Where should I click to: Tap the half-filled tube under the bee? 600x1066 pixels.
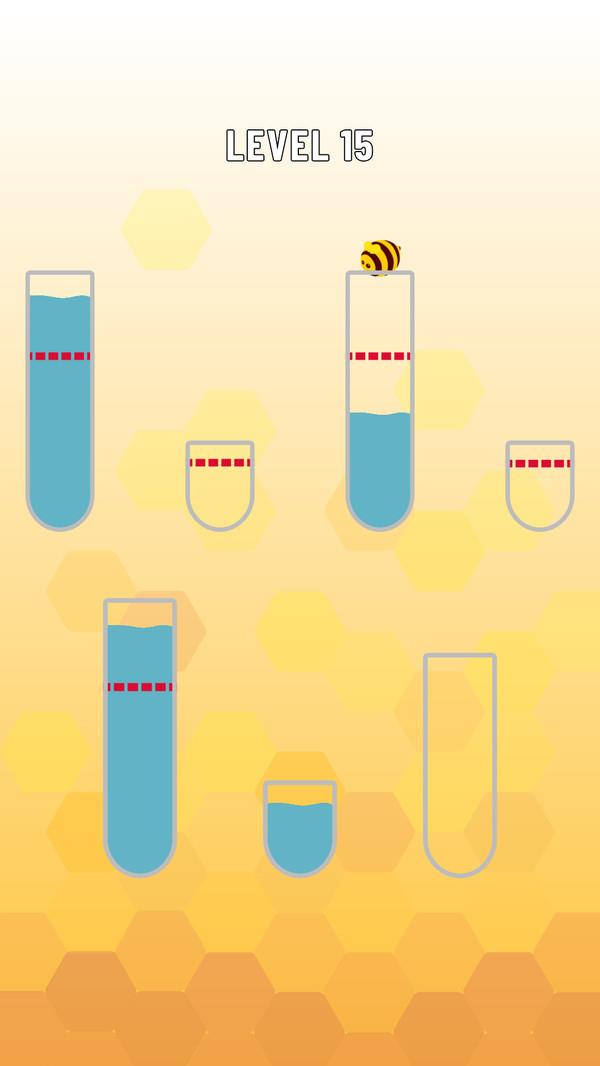coord(380,420)
